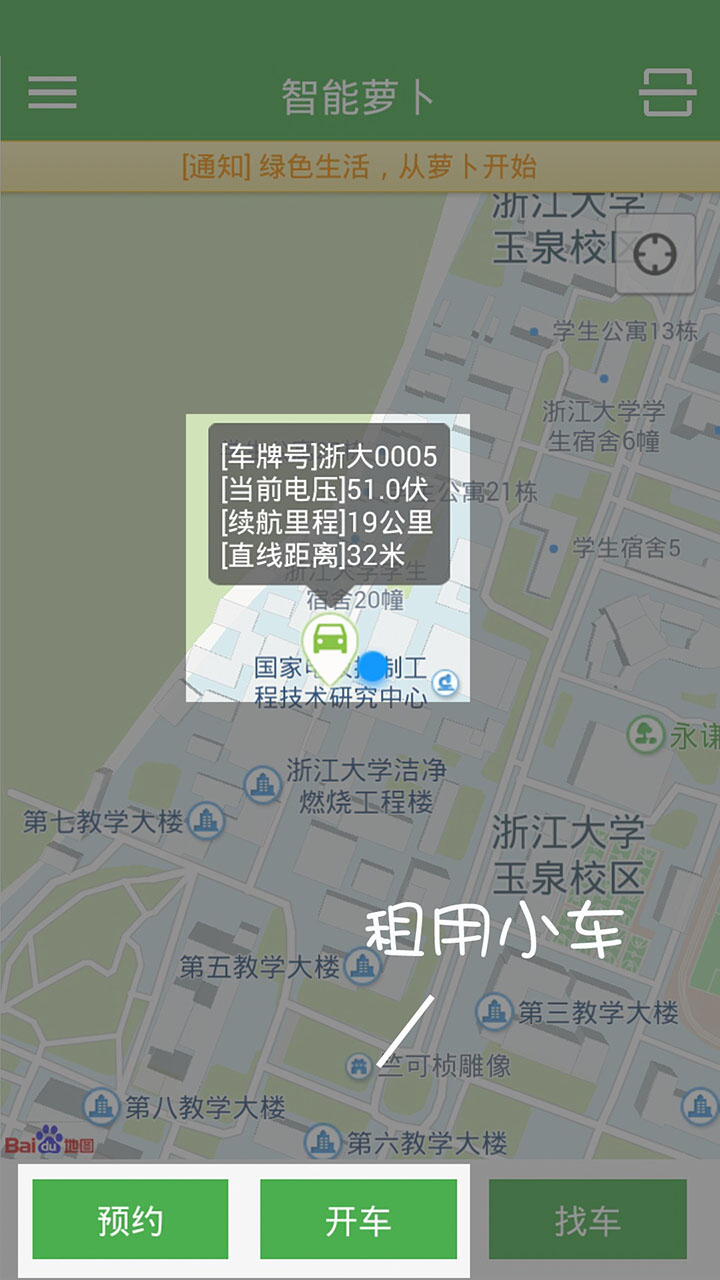Tap the building icon beside 第三教学大楼

coord(493,1012)
